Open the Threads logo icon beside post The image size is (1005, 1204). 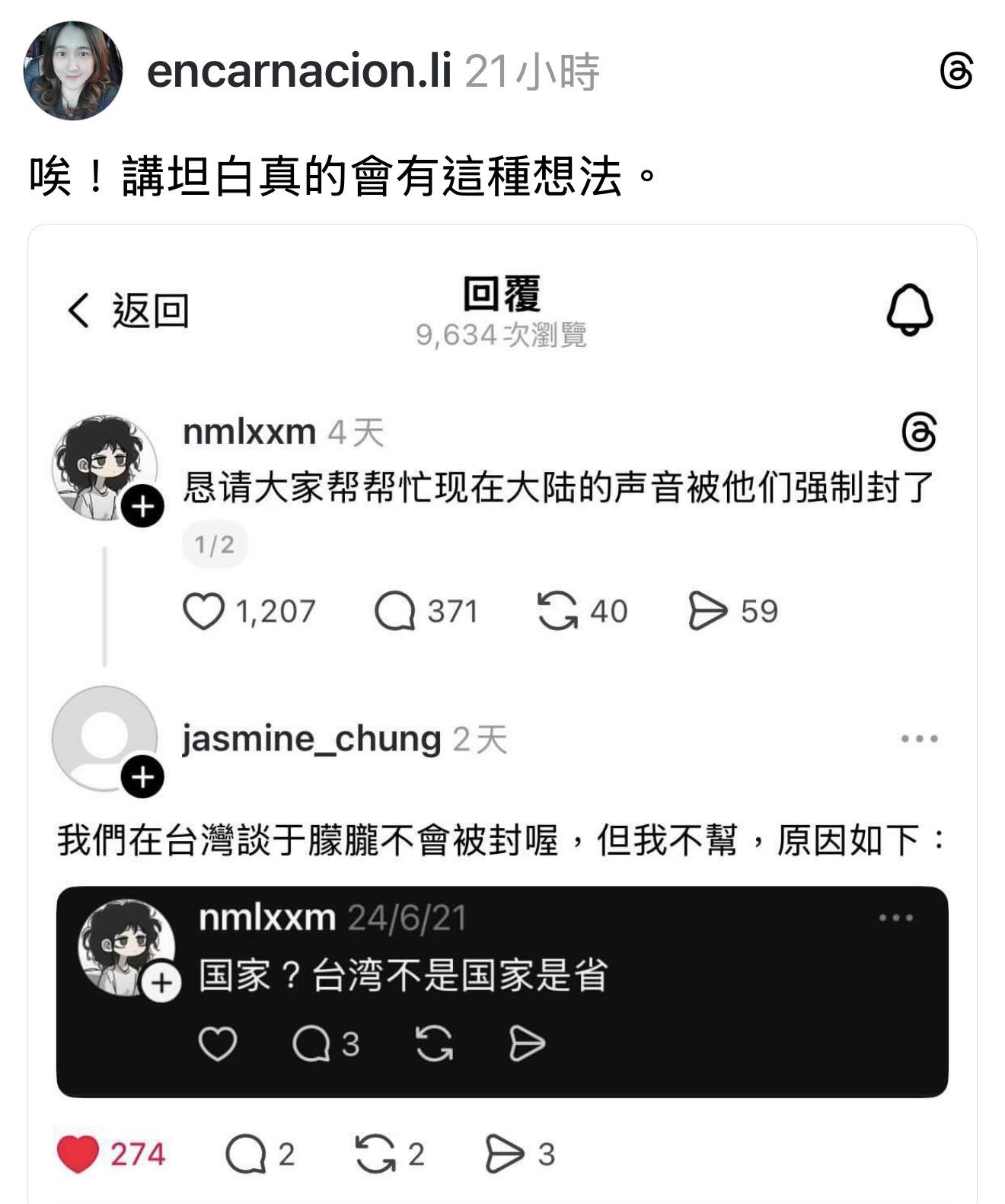(x=956, y=72)
